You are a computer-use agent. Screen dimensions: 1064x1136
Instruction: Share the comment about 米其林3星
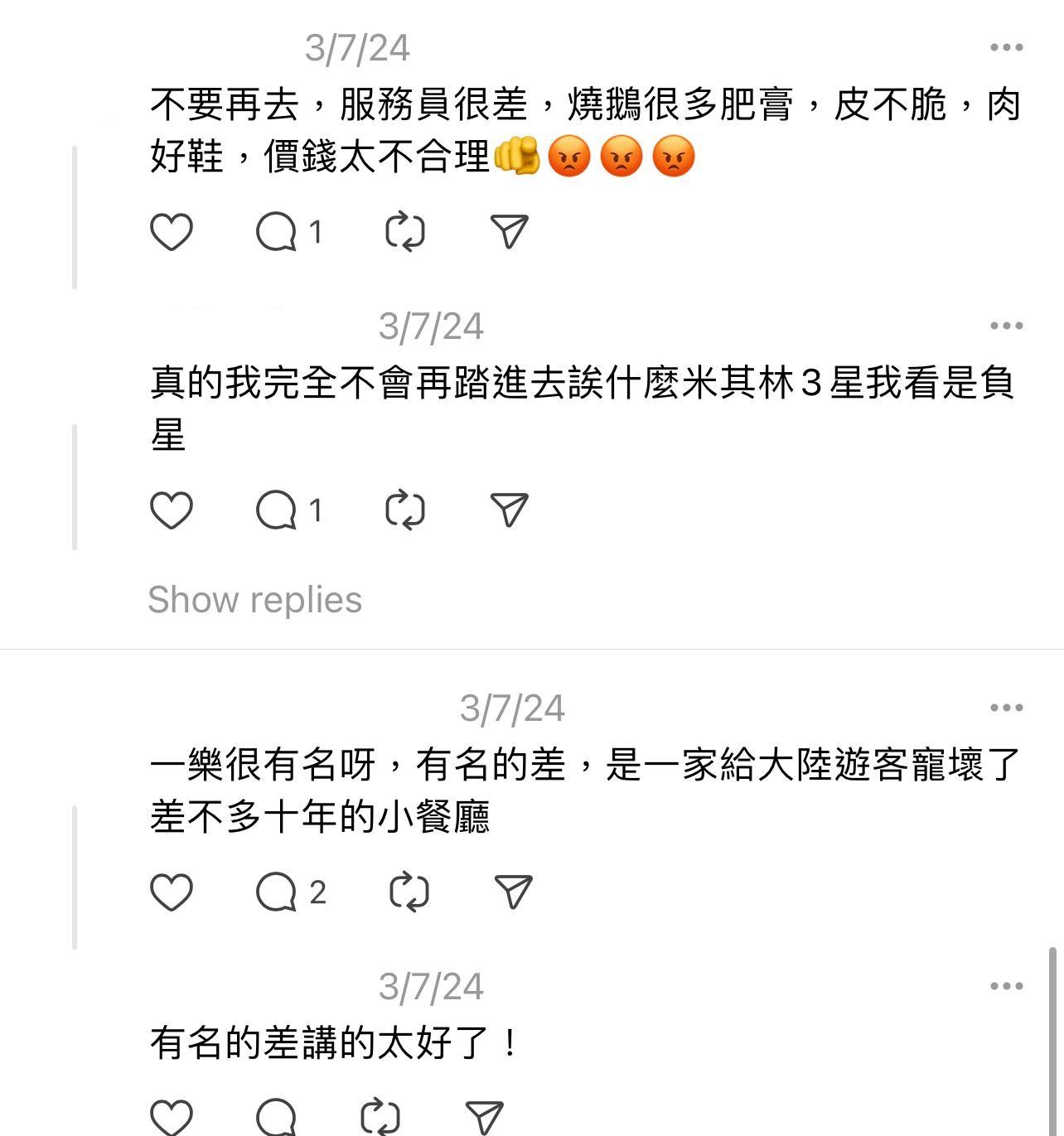(509, 510)
